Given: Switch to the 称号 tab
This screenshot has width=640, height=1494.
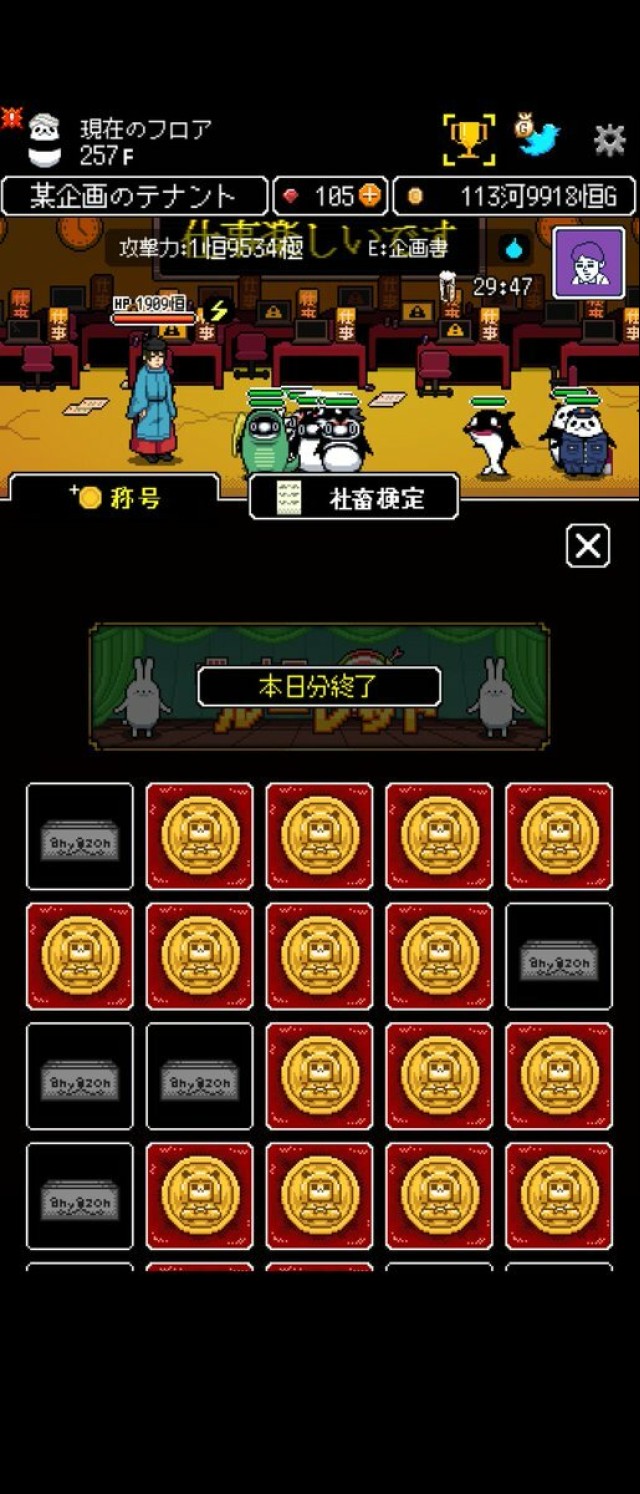Looking at the screenshot, I should coord(115,497).
